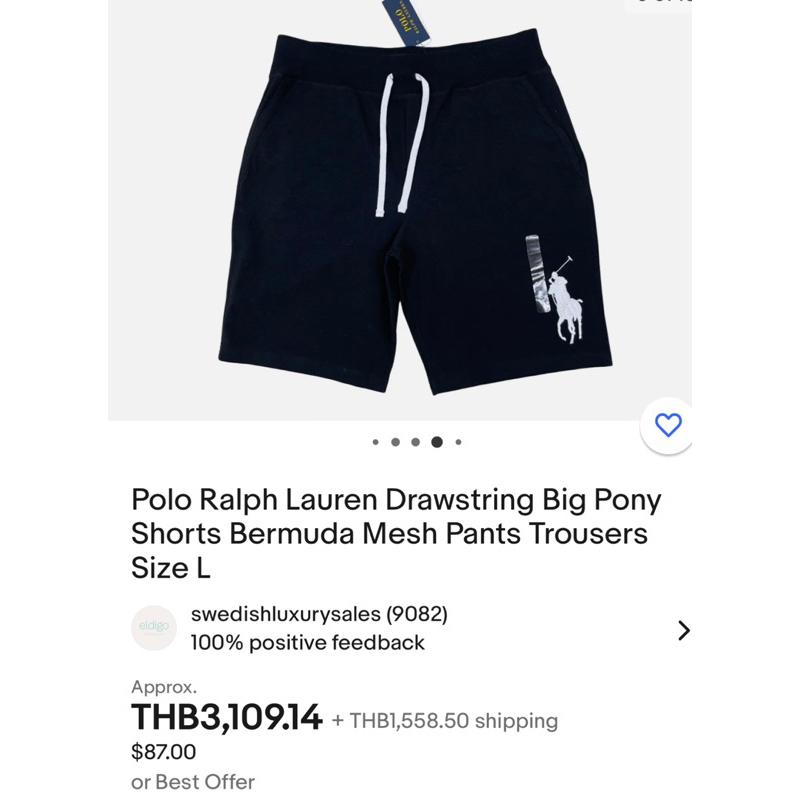This screenshot has width=800, height=800.
Task: Open the swedishluxurysales seller profile
Action: point(318,614)
